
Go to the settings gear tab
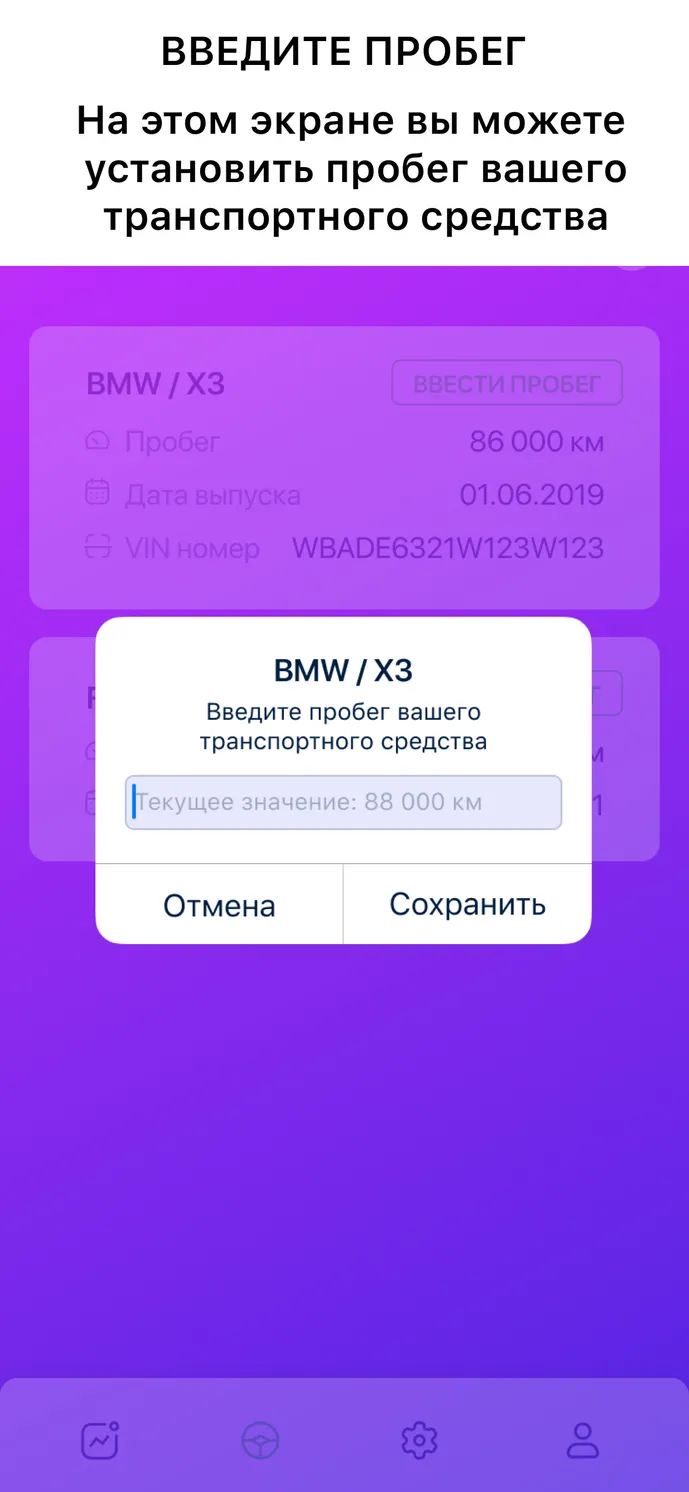click(x=420, y=1441)
